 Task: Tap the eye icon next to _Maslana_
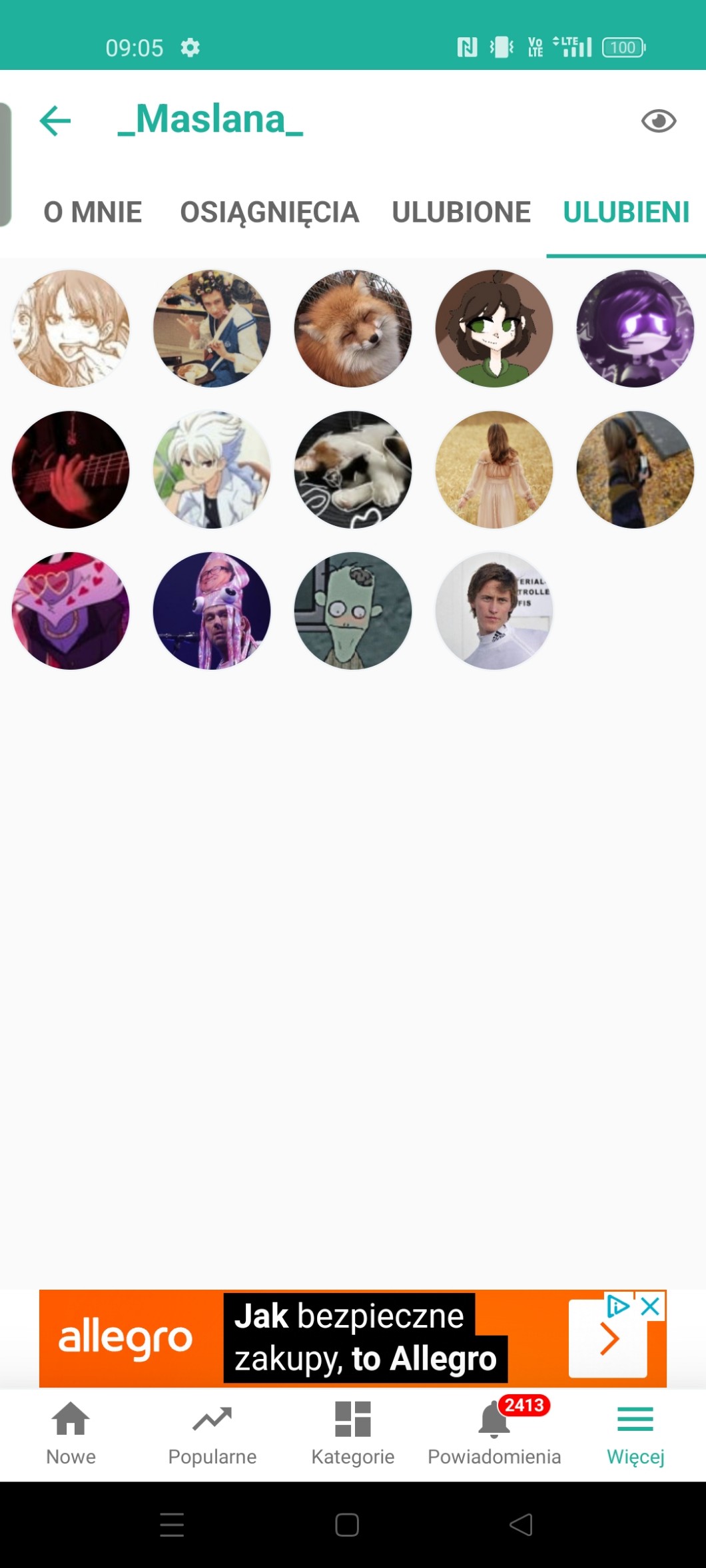(658, 121)
